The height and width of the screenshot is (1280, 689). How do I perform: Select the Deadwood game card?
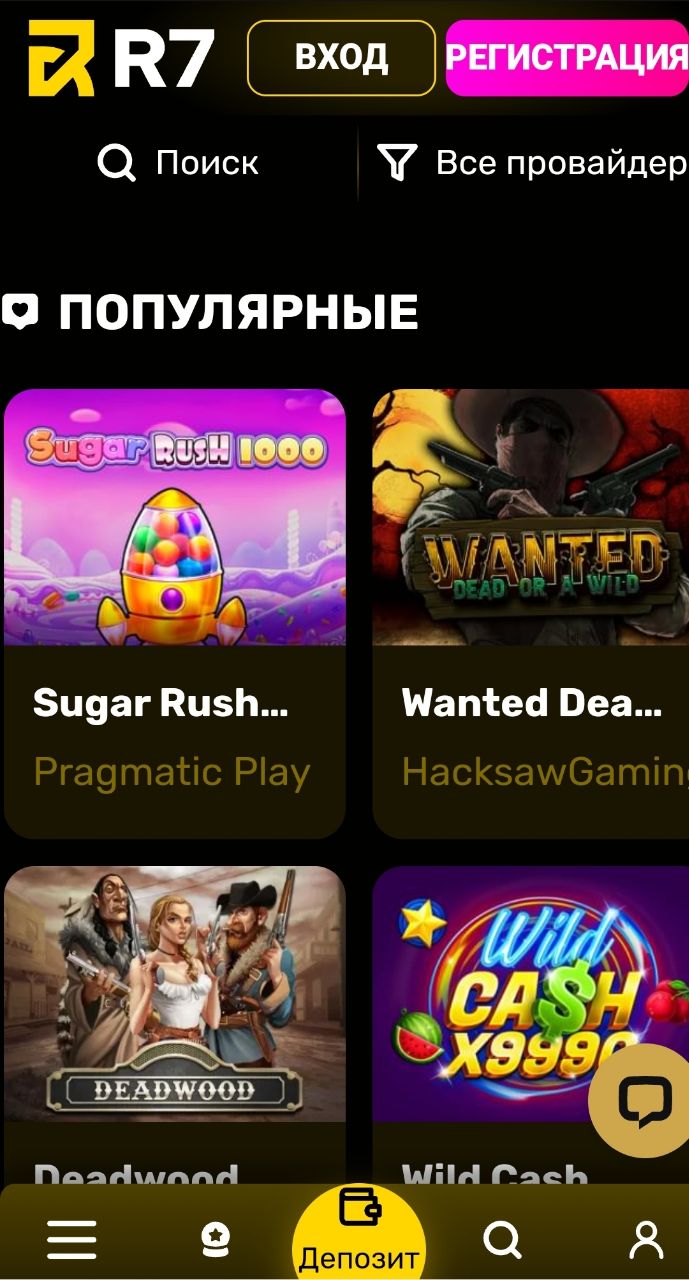pyautogui.click(x=175, y=993)
